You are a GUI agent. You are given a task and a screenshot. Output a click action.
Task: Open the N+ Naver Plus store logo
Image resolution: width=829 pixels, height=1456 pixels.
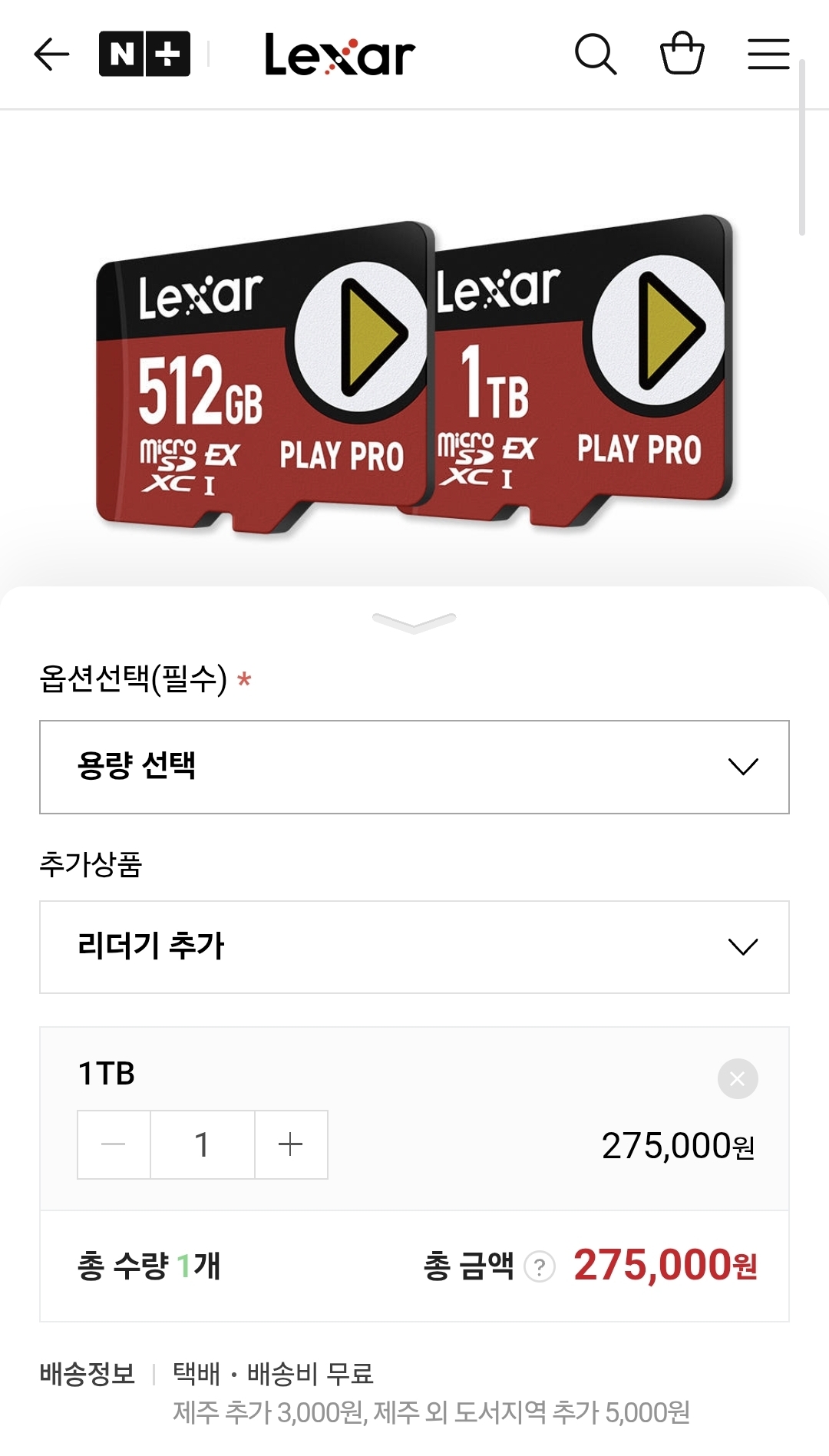tap(144, 54)
